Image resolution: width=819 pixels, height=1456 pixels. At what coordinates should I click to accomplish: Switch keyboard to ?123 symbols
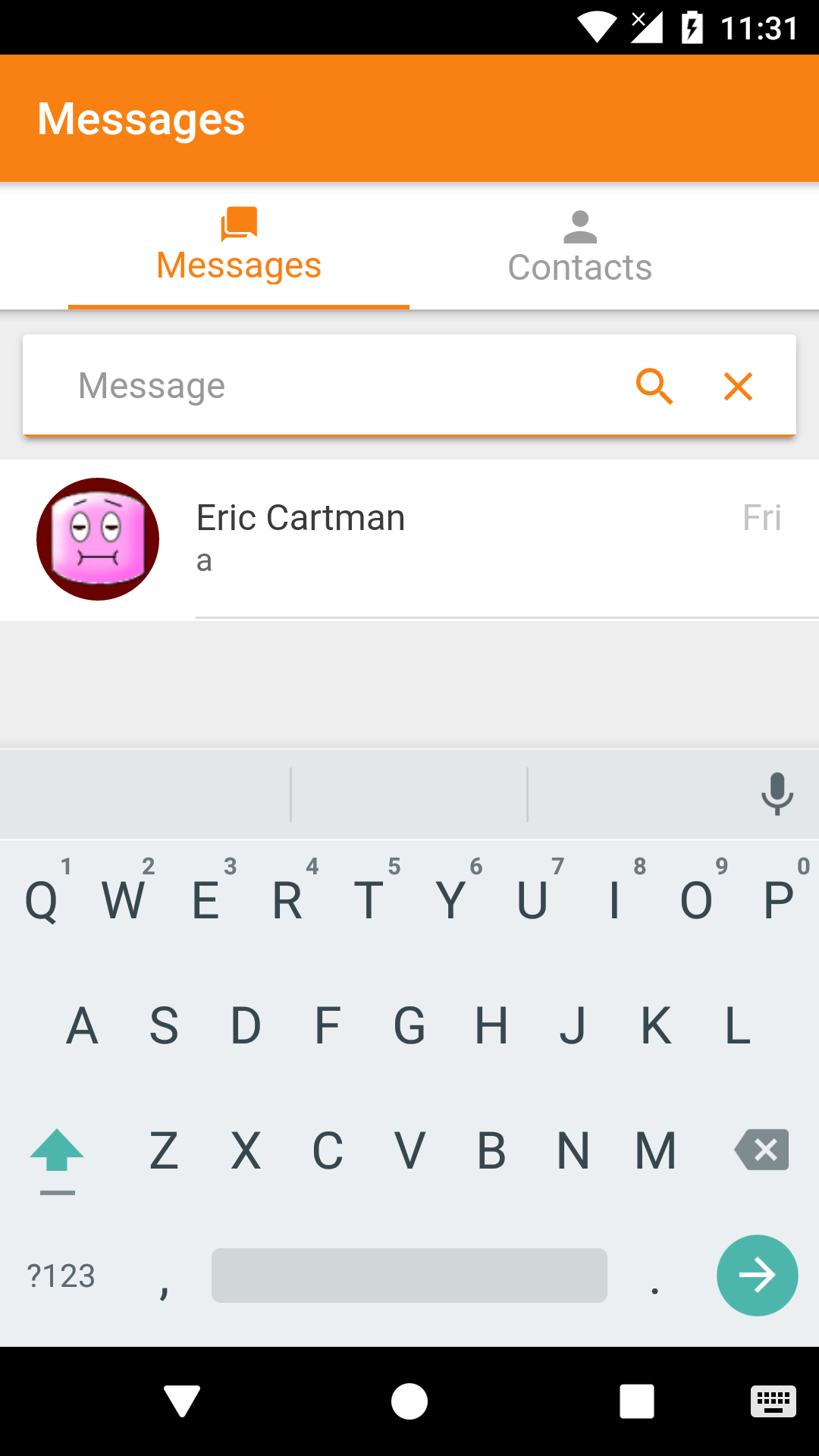61,1276
